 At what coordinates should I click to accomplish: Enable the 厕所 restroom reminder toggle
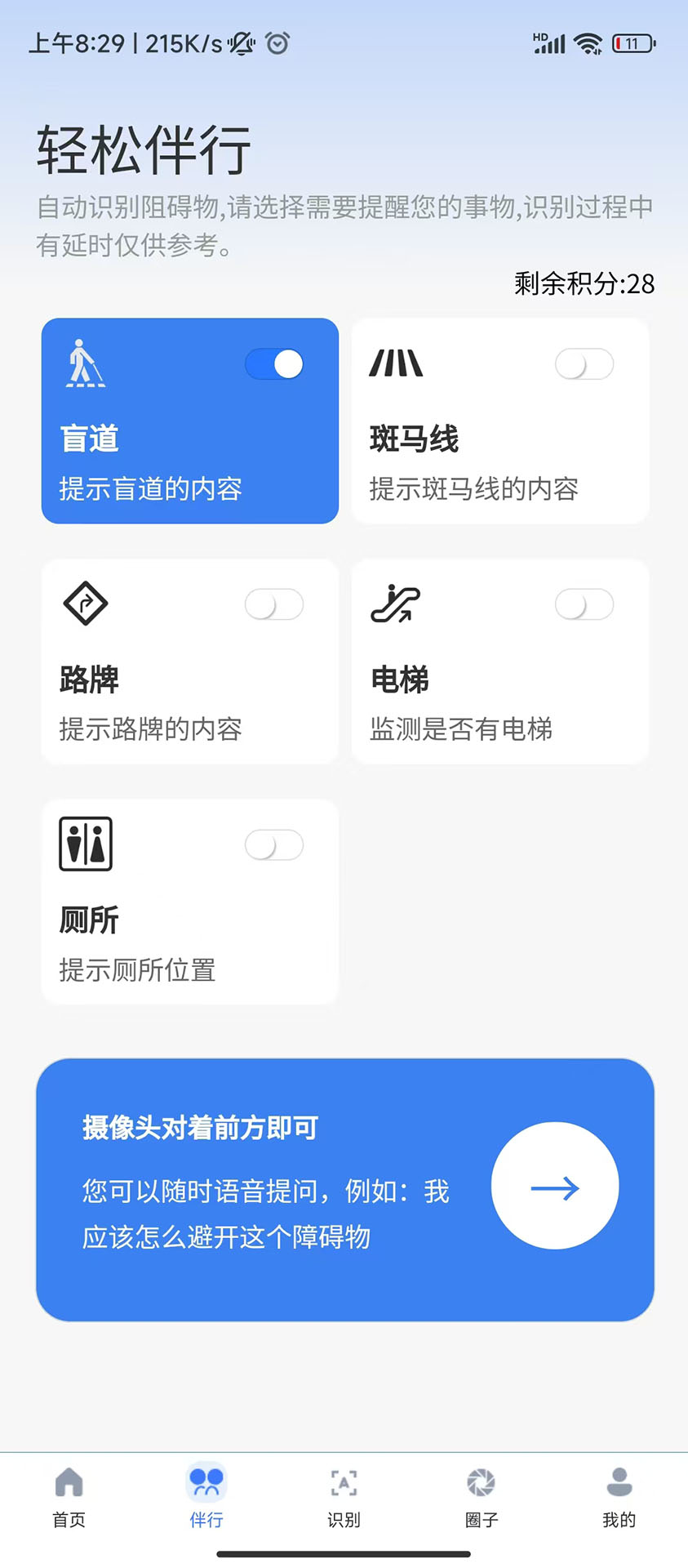274,845
